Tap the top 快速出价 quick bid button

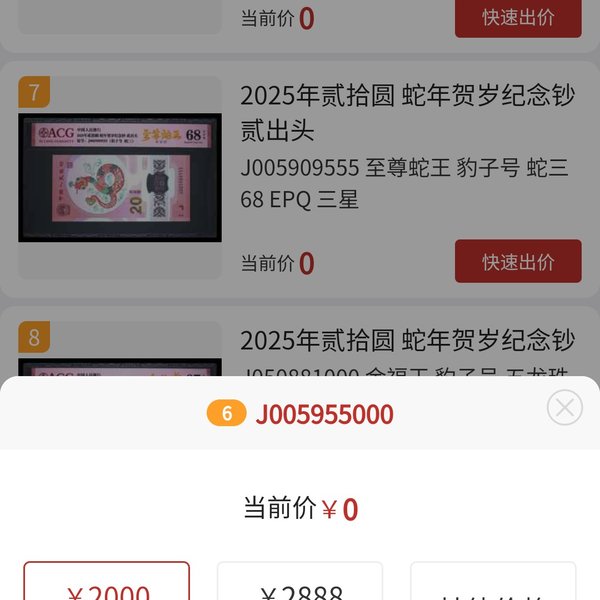pos(517,18)
